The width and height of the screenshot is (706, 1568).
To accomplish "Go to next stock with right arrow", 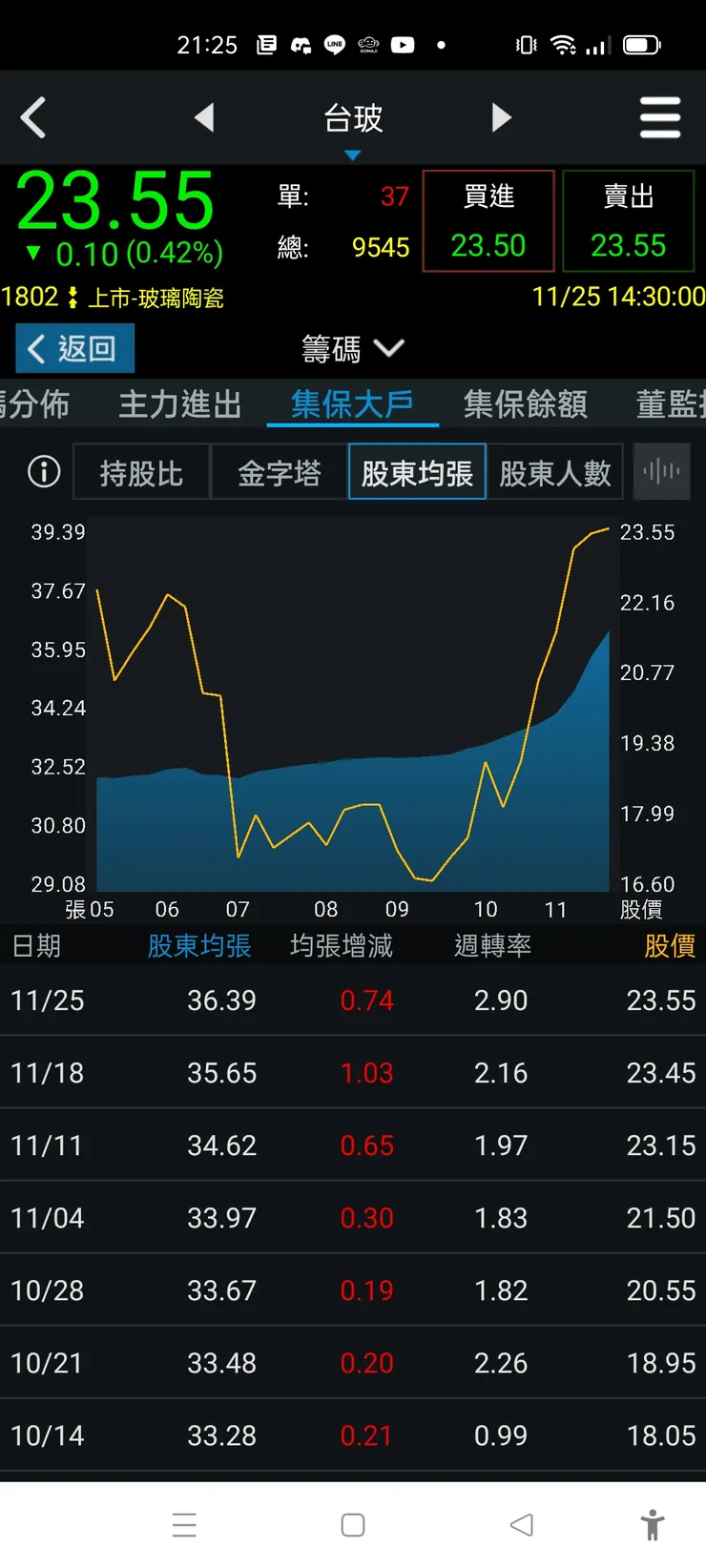I will pos(503,117).
